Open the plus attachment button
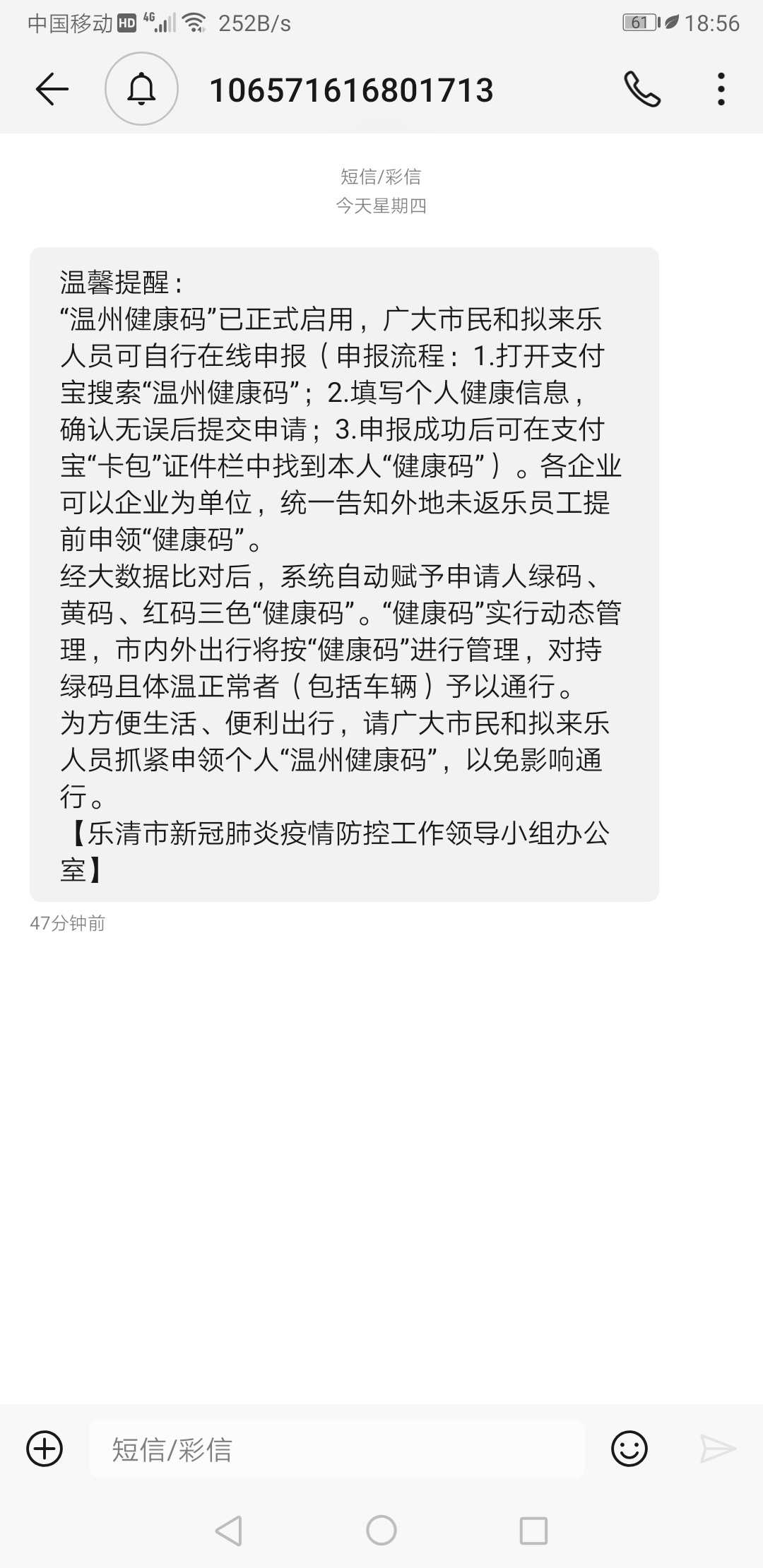The height and width of the screenshot is (1568, 763). [x=45, y=1449]
